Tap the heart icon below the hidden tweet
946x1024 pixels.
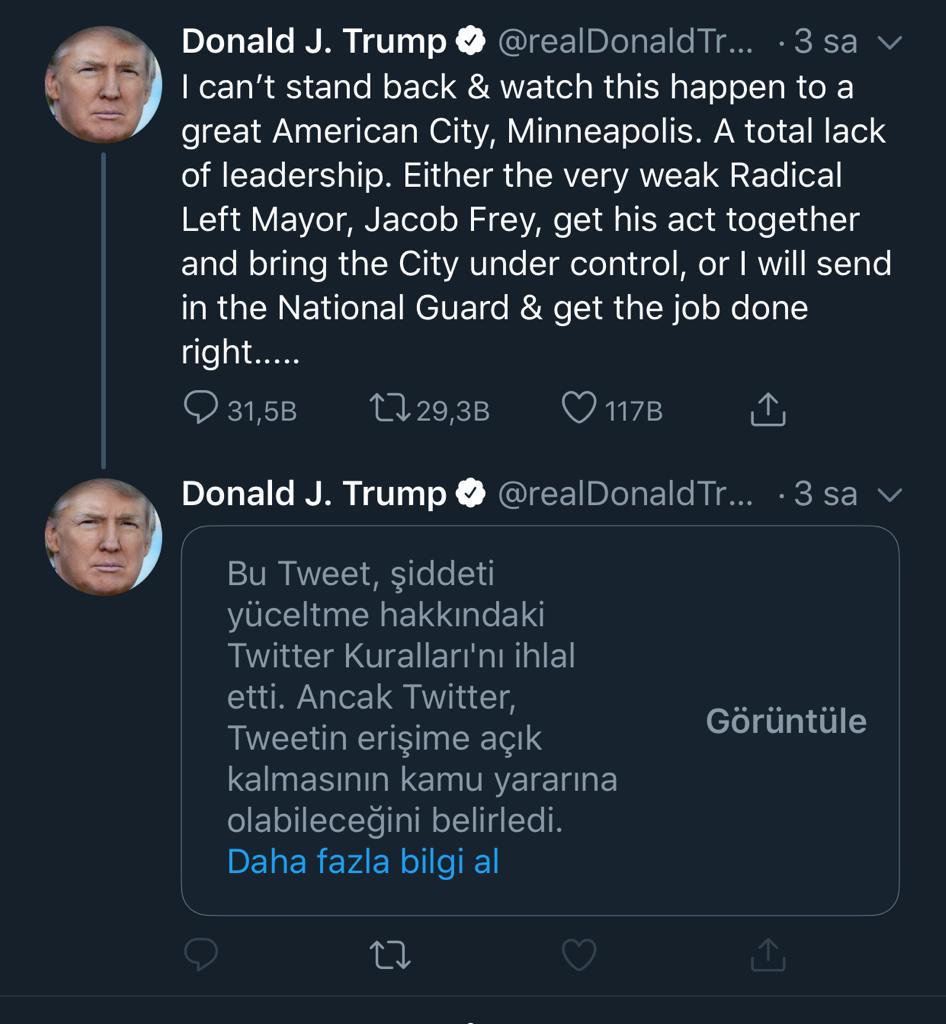click(x=580, y=957)
